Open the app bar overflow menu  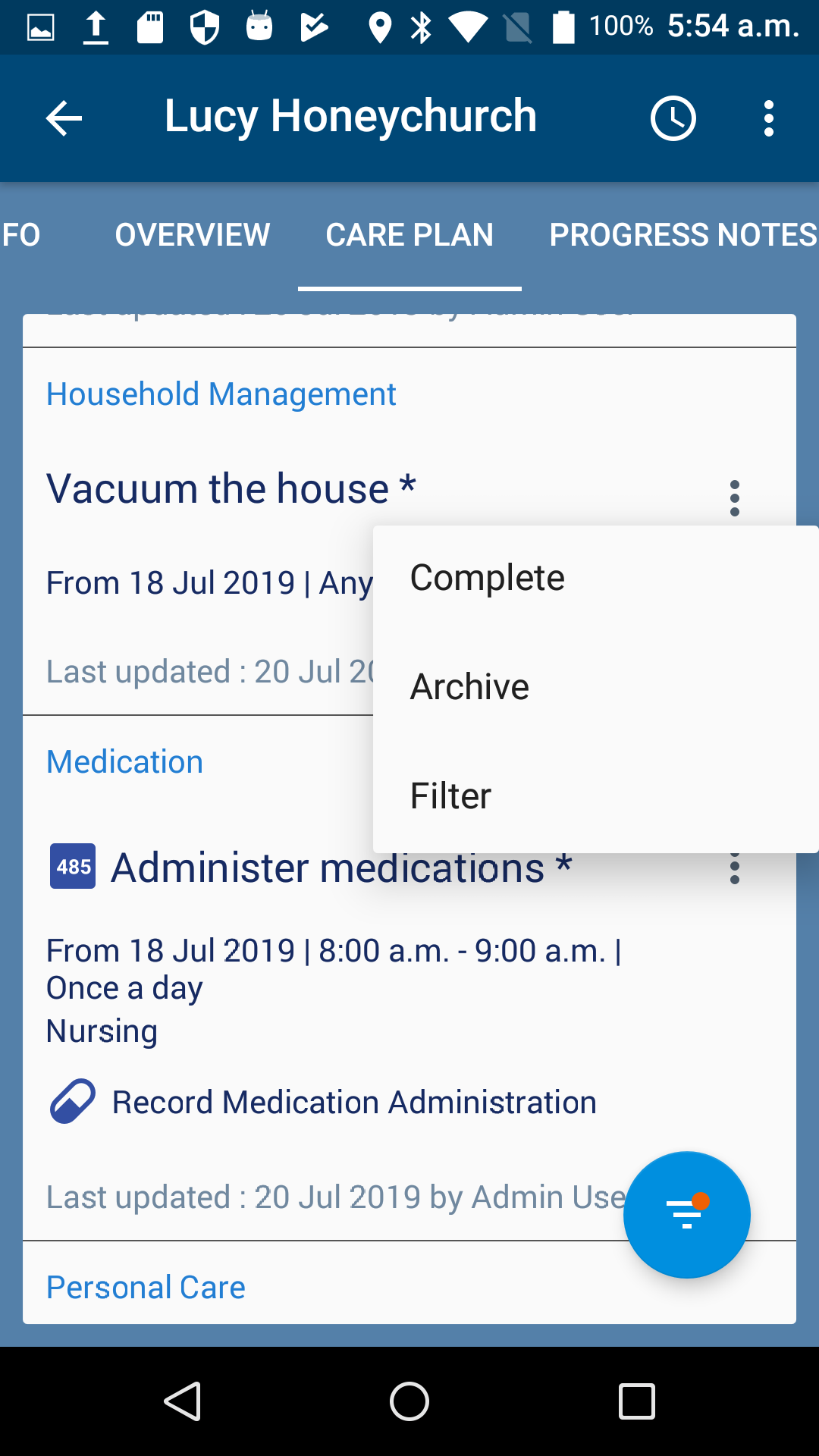click(x=769, y=118)
